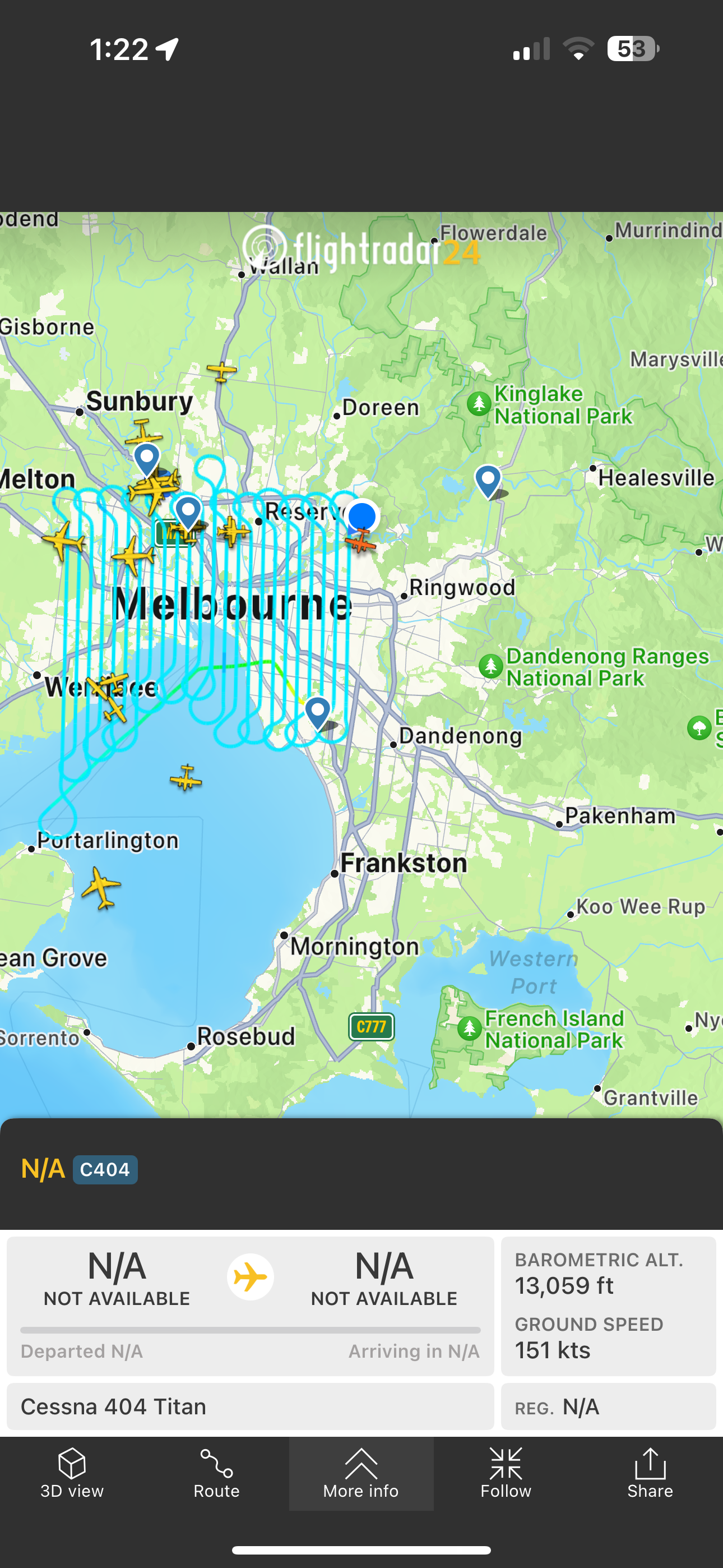Viewport: 723px width, 1568px height.
Task: Select the yellow plane north of Sunbury
Action: pyautogui.click(x=221, y=370)
